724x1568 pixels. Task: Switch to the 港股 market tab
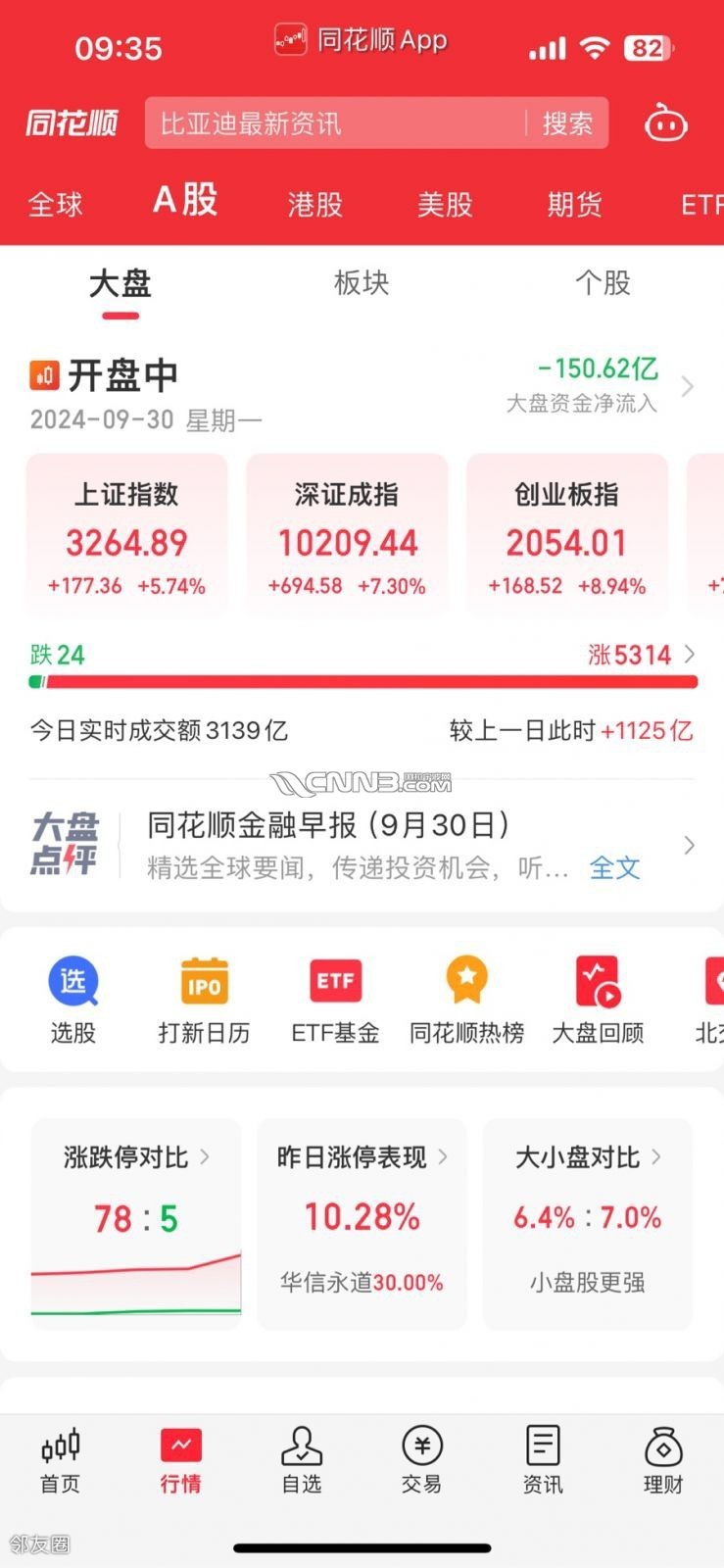point(314,204)
